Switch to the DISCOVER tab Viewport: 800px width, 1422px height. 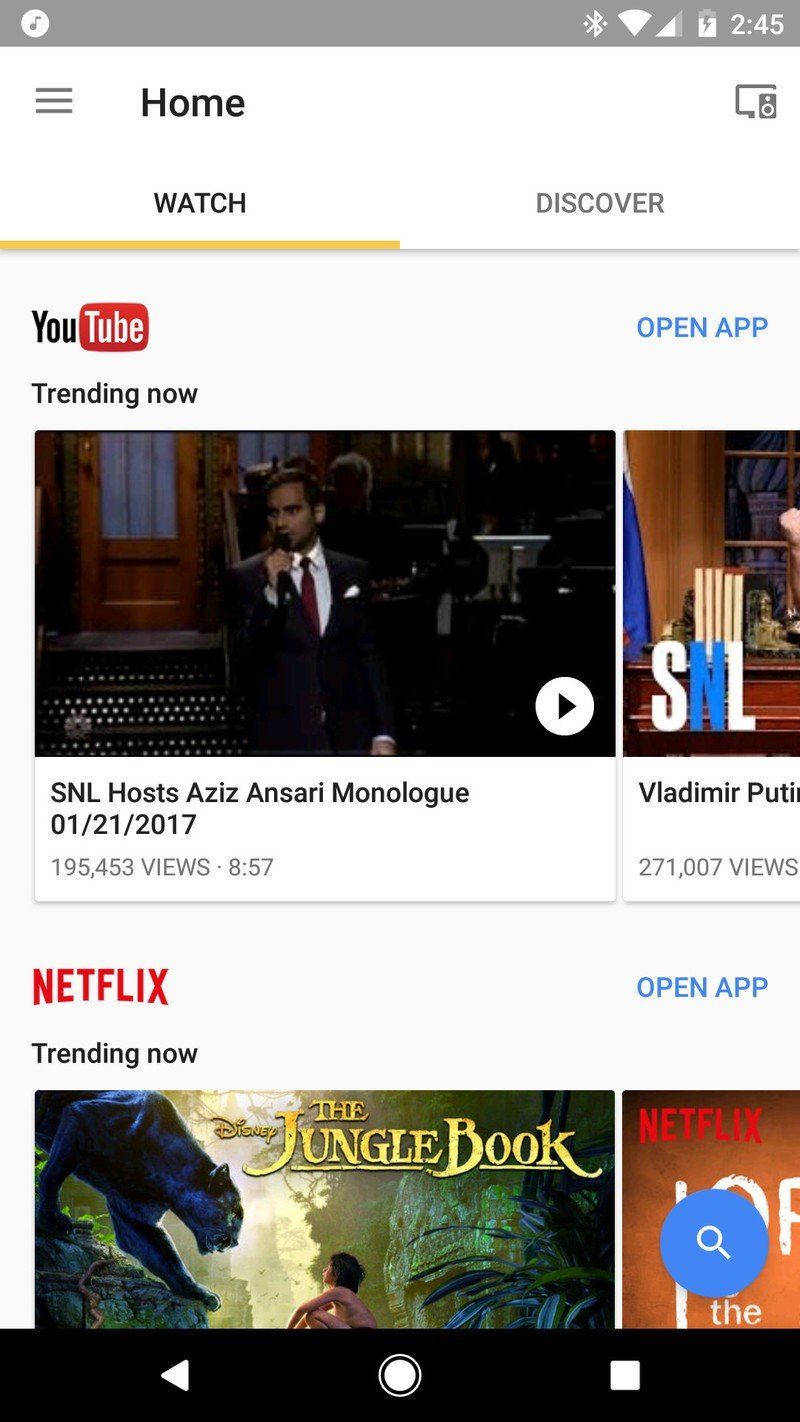[600, 203]
